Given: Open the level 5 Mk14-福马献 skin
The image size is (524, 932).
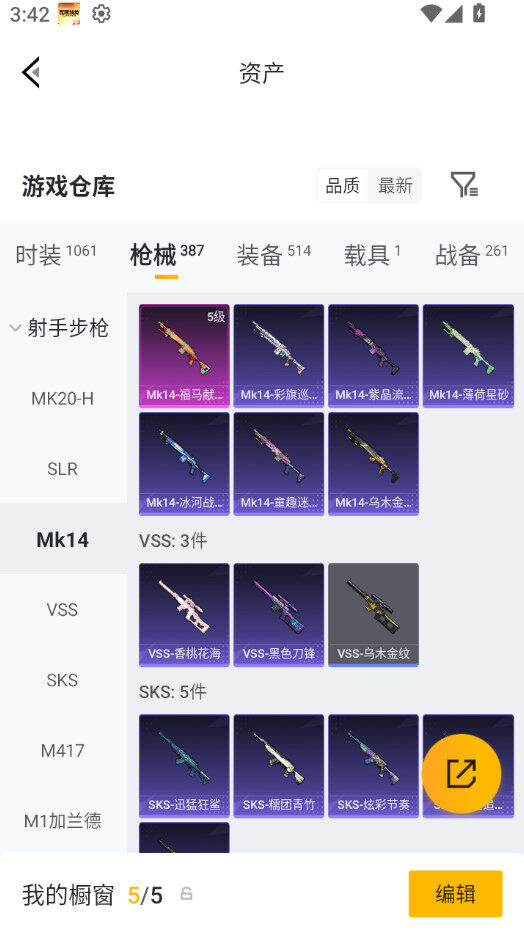Looking at the screenshot, I should pyautogui.click(x=184, y=355).
